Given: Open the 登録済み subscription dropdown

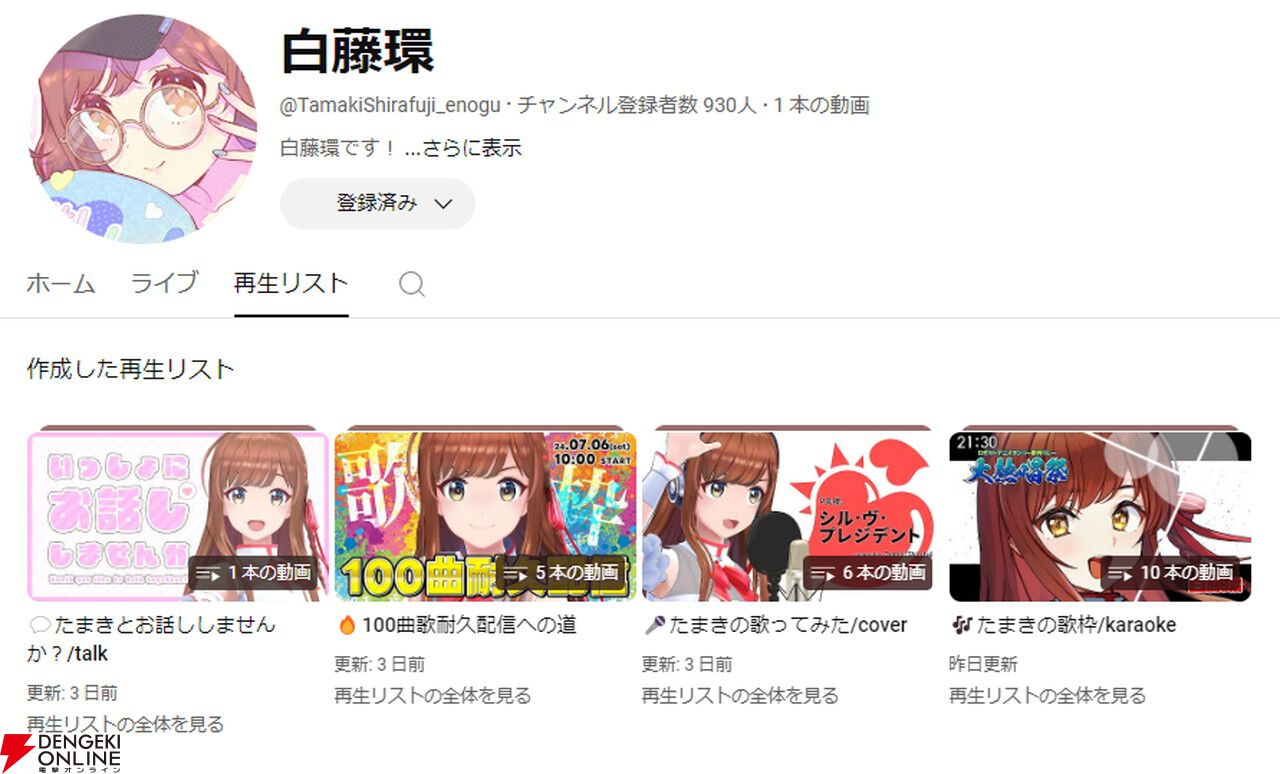Looking at the screenshot, I should click(377, 204).
